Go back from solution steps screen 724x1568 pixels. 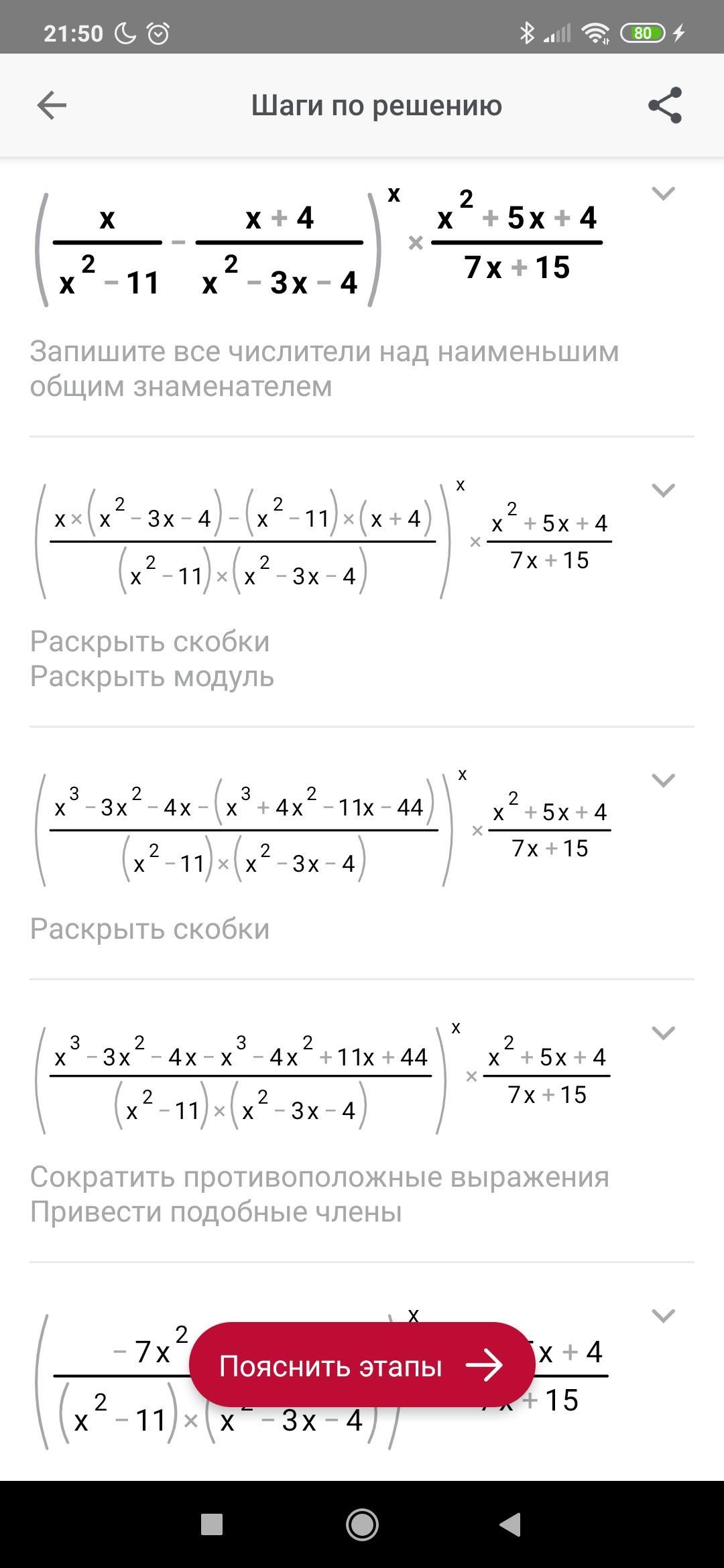tap(52, 105)
